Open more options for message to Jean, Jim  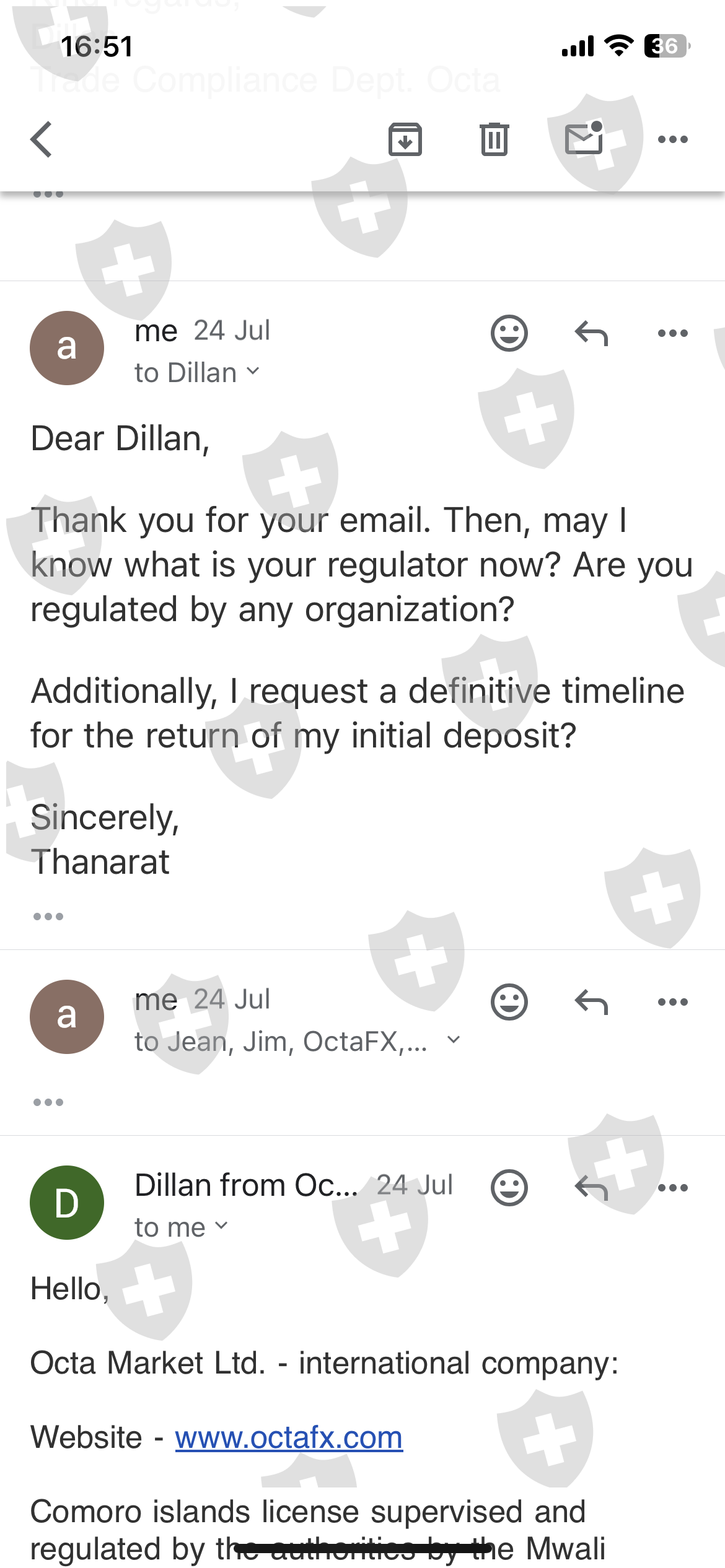[673, 1002]
